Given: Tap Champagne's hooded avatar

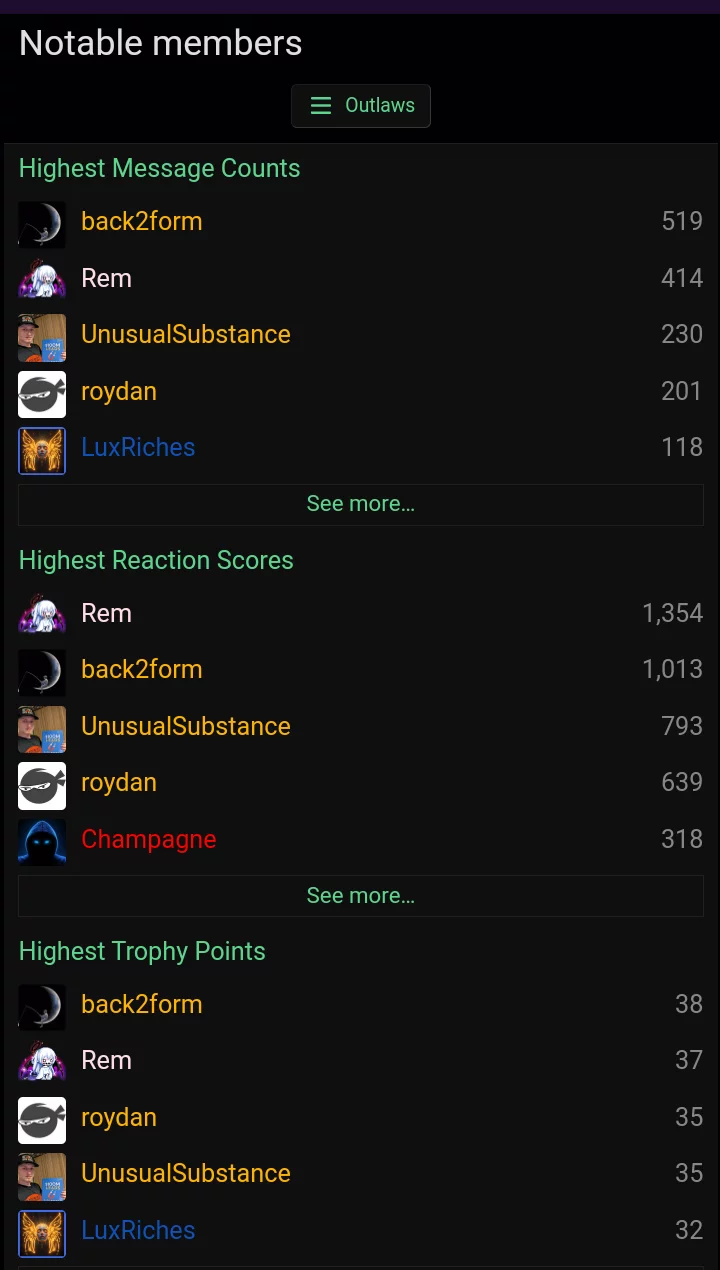Looking at the screenshot, I should point(42,841).
